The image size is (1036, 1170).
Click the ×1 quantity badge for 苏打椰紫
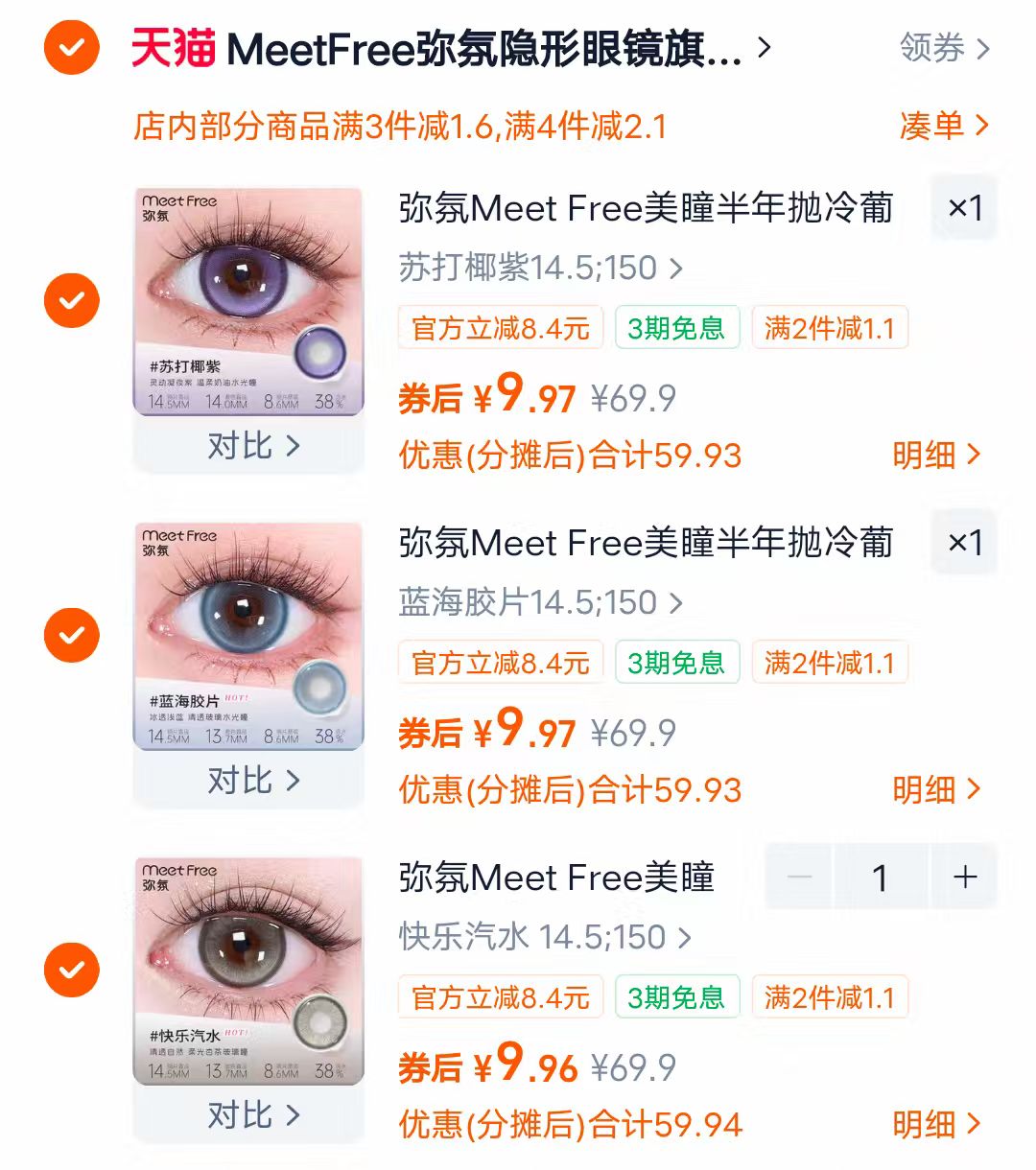click(962, 207)
